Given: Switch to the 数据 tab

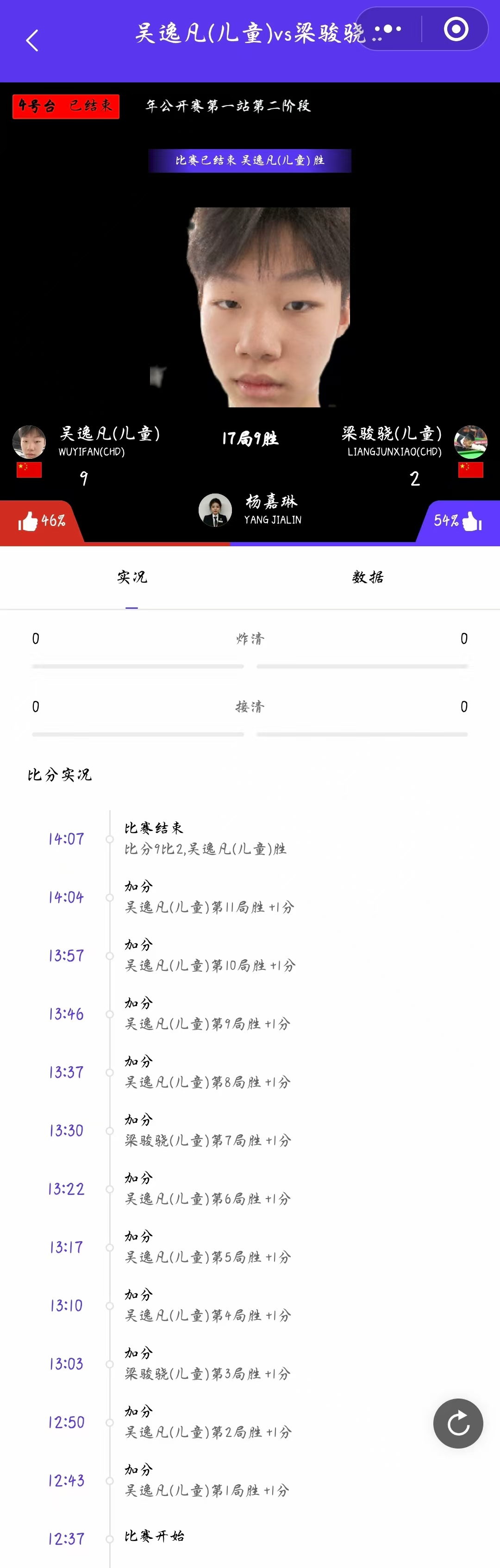Looking at the screenshot, I should click(x=367, y=577).
